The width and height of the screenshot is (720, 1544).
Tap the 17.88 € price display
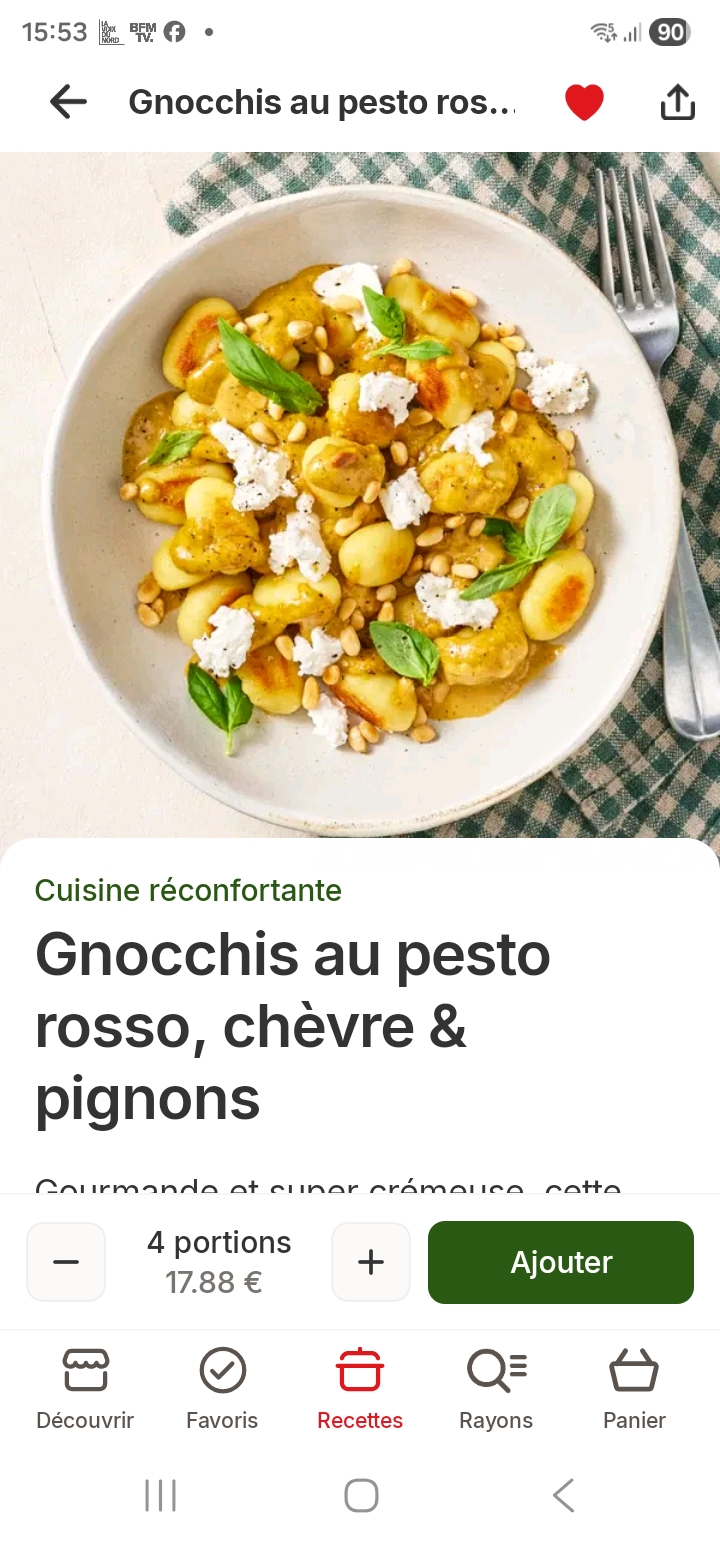click(213, 1283)
